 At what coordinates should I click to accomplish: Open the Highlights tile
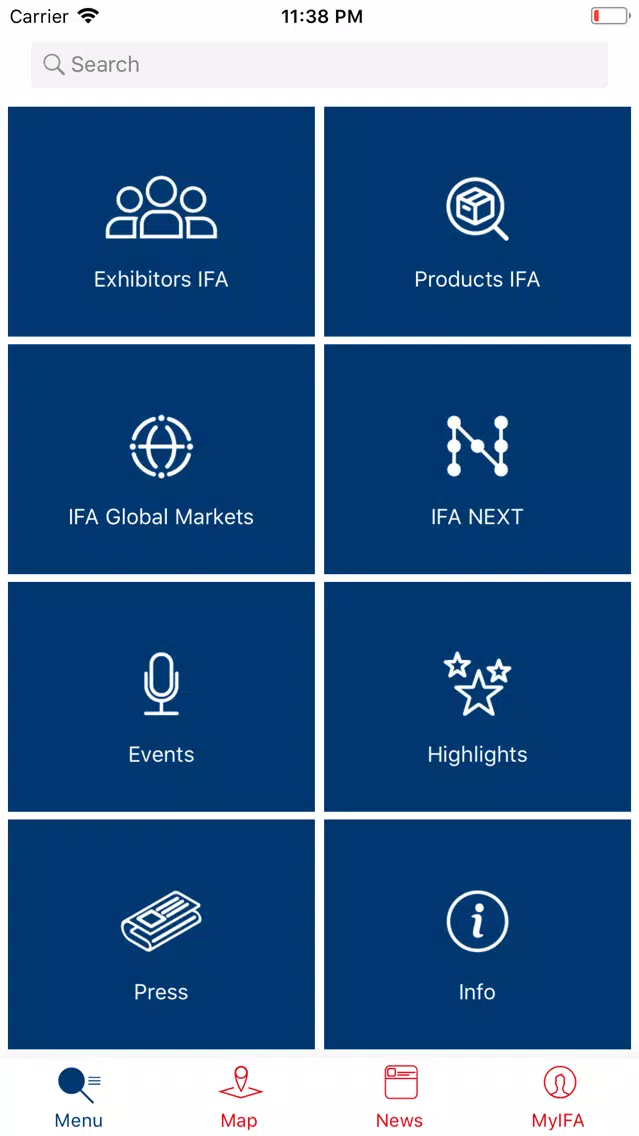(477, 697)
